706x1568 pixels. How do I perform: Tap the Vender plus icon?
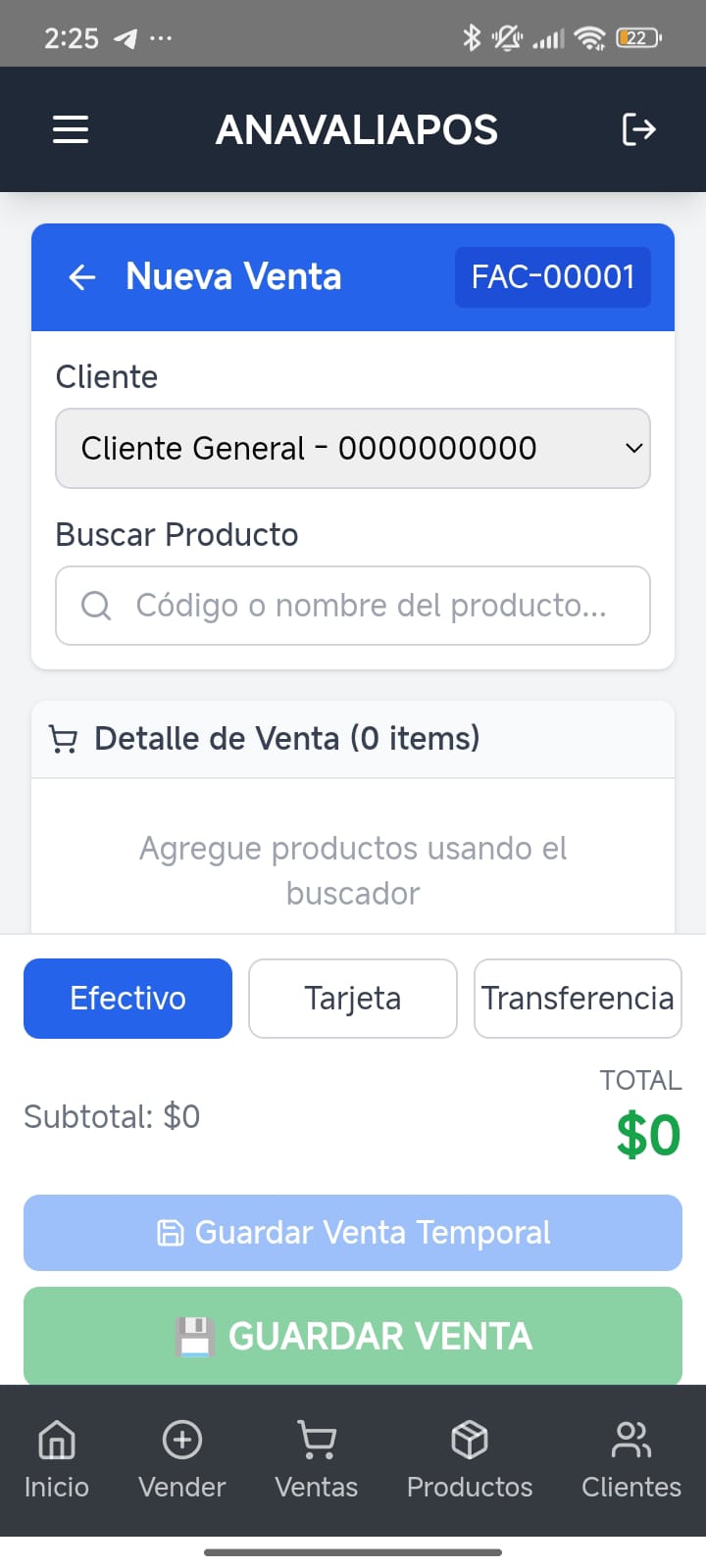[181, 1441]
